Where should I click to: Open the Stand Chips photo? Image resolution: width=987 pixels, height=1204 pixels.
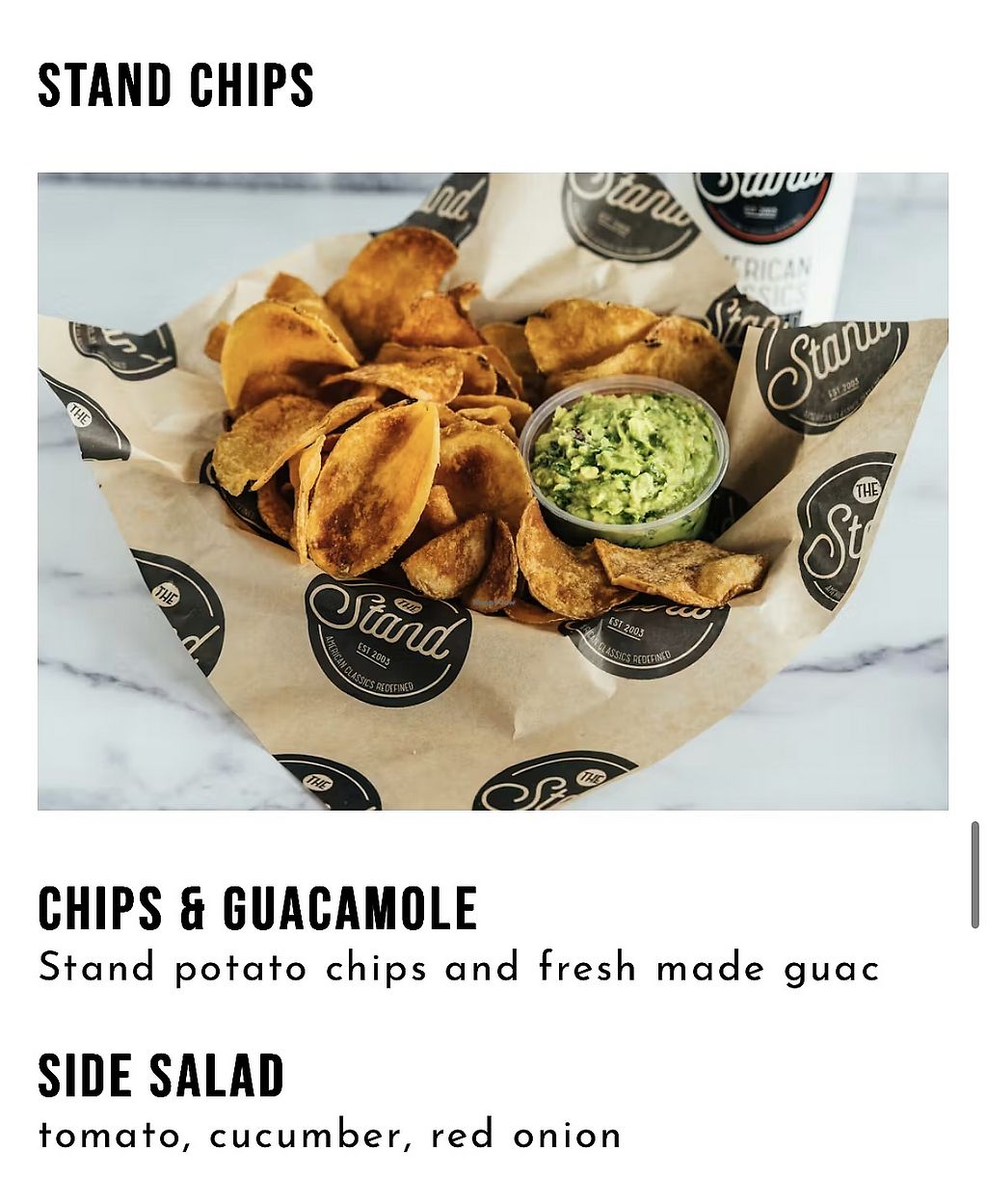[493, 491]
